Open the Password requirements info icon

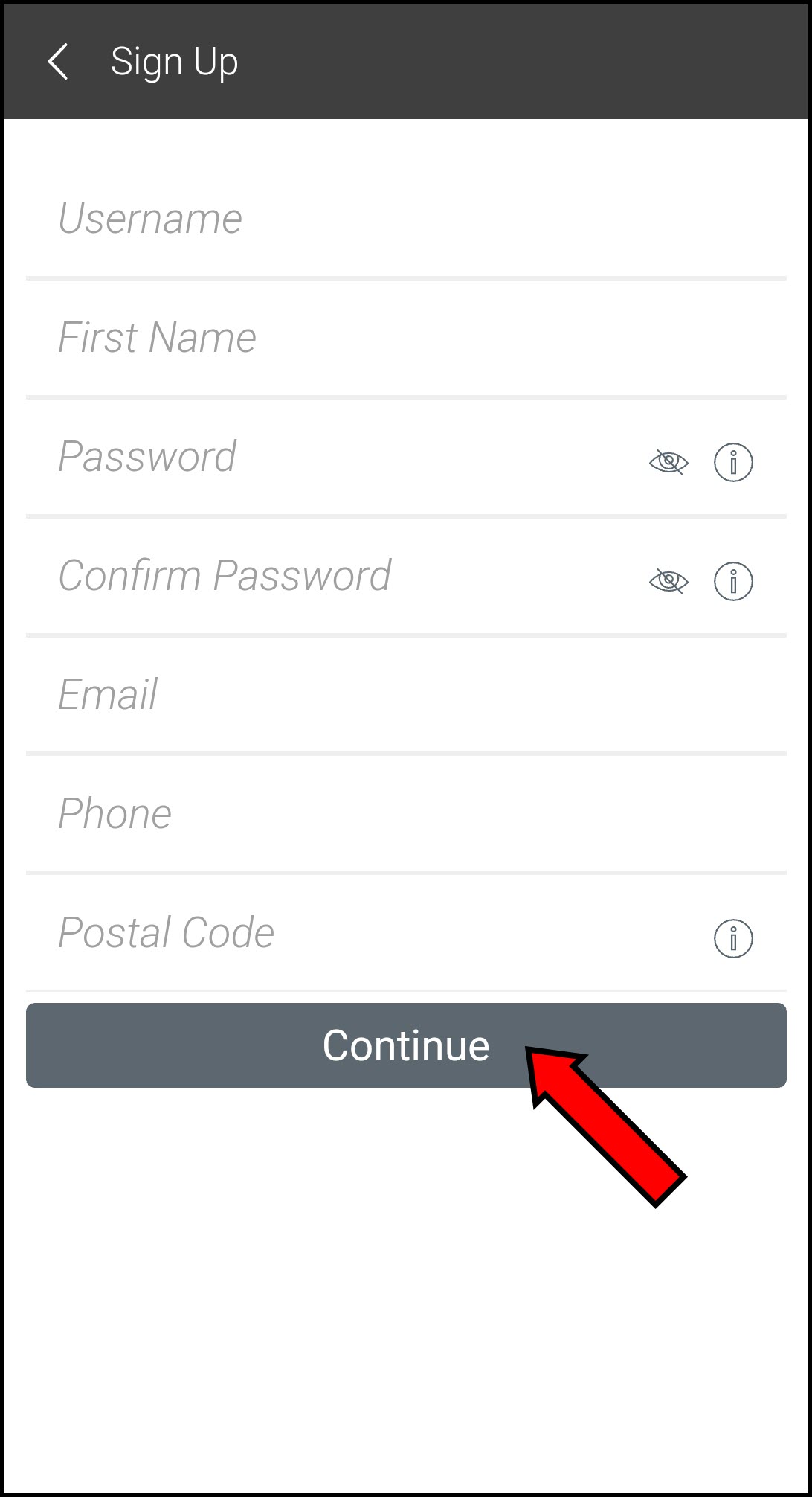tap(733, 462)
